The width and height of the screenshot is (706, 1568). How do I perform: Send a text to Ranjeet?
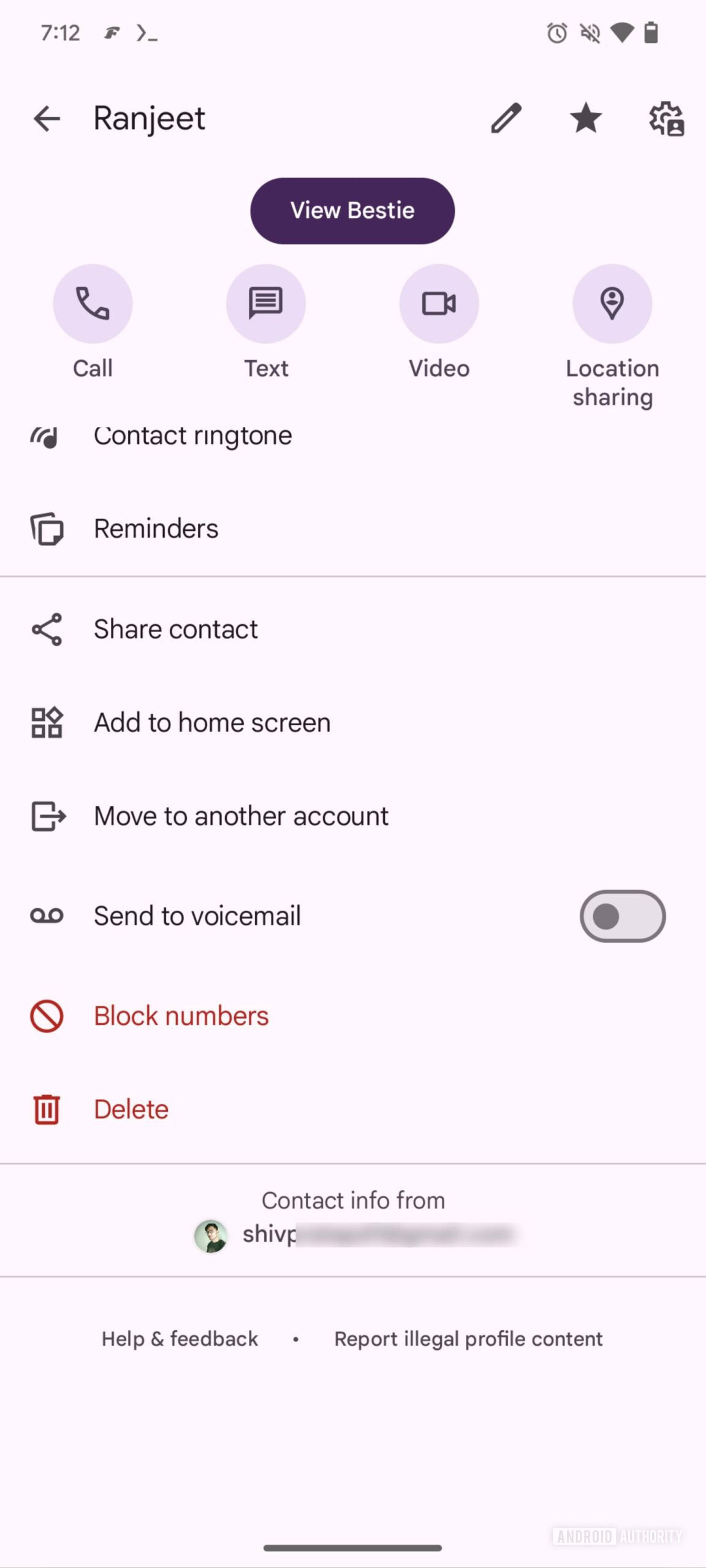click(x=266, y=304)
